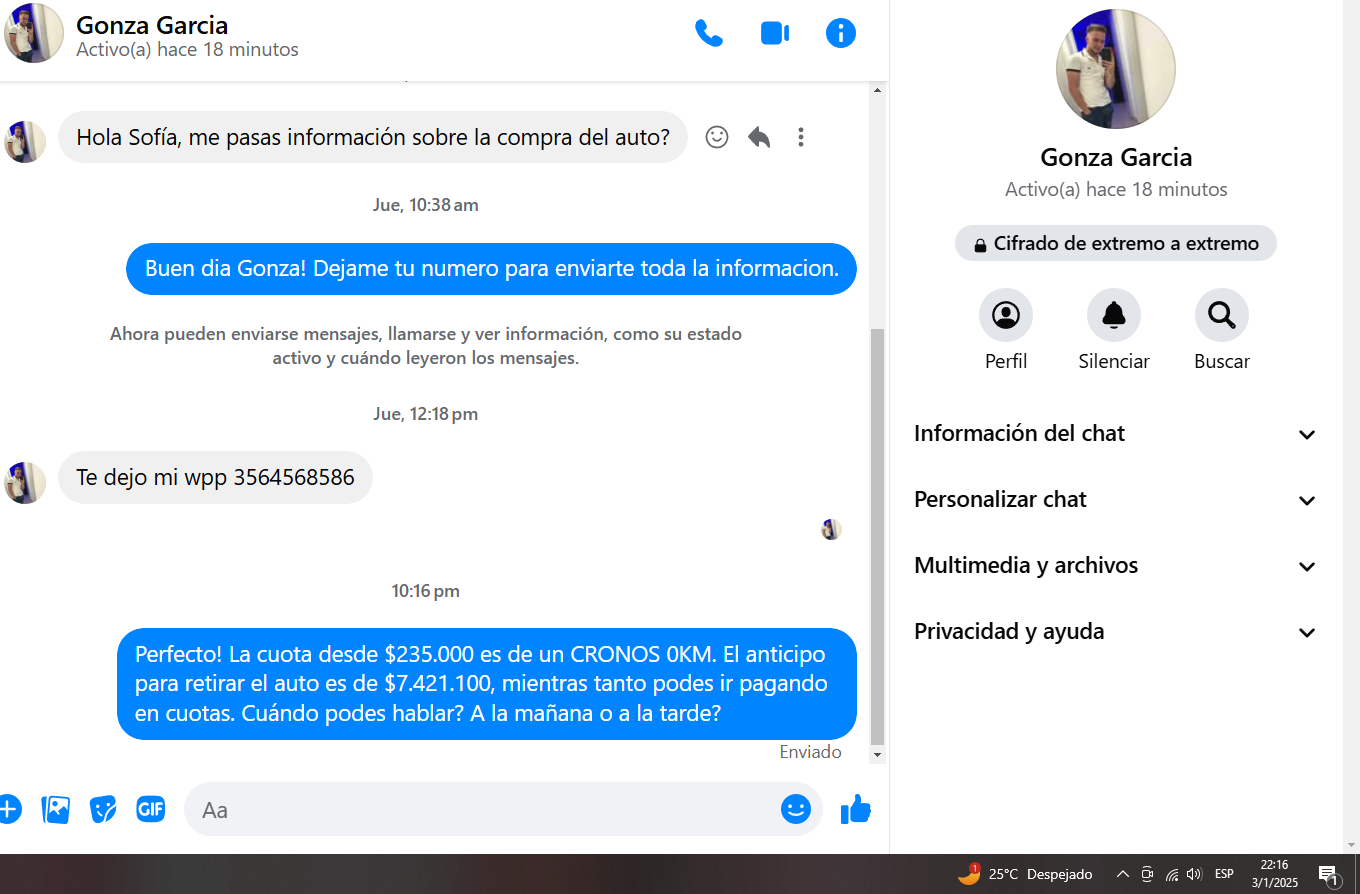The width and height of the screenshot is (1360, 894).
Task: Attach a photo or file
Action: [x=56, y=809]
